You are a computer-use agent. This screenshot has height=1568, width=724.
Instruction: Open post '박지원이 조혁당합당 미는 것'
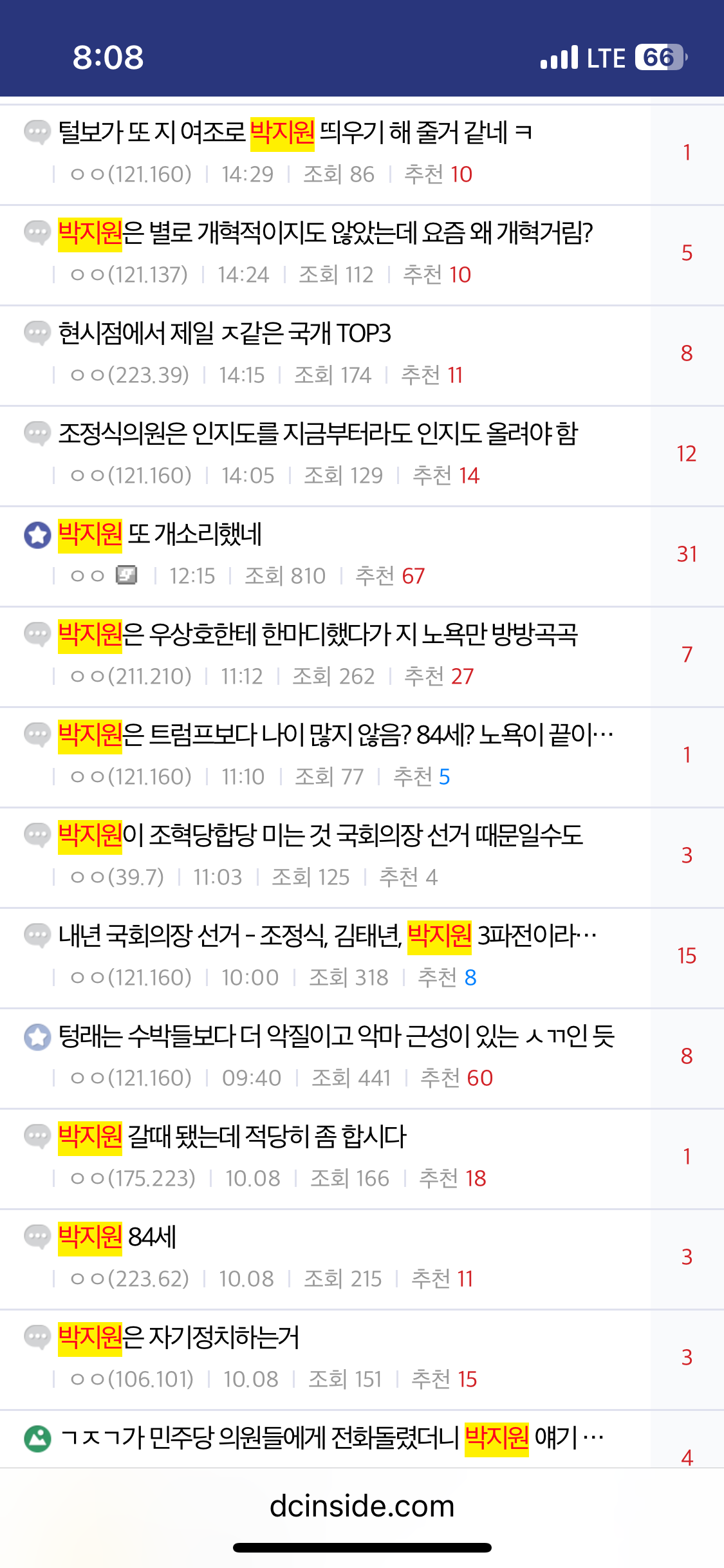[320, 835]
